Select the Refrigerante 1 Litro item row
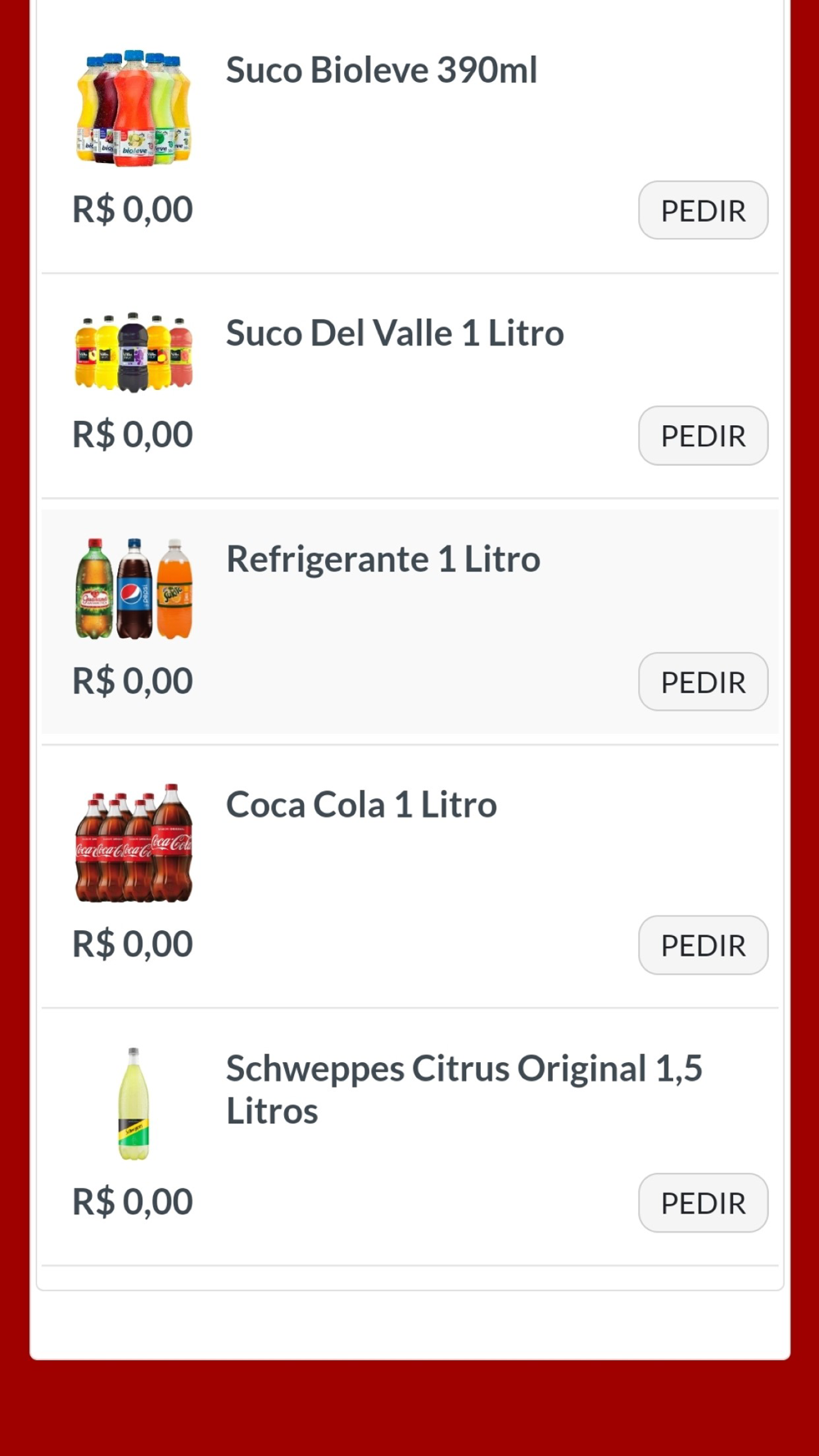Viewport: 819px width, 1456px height. click(x=409, y=622)
